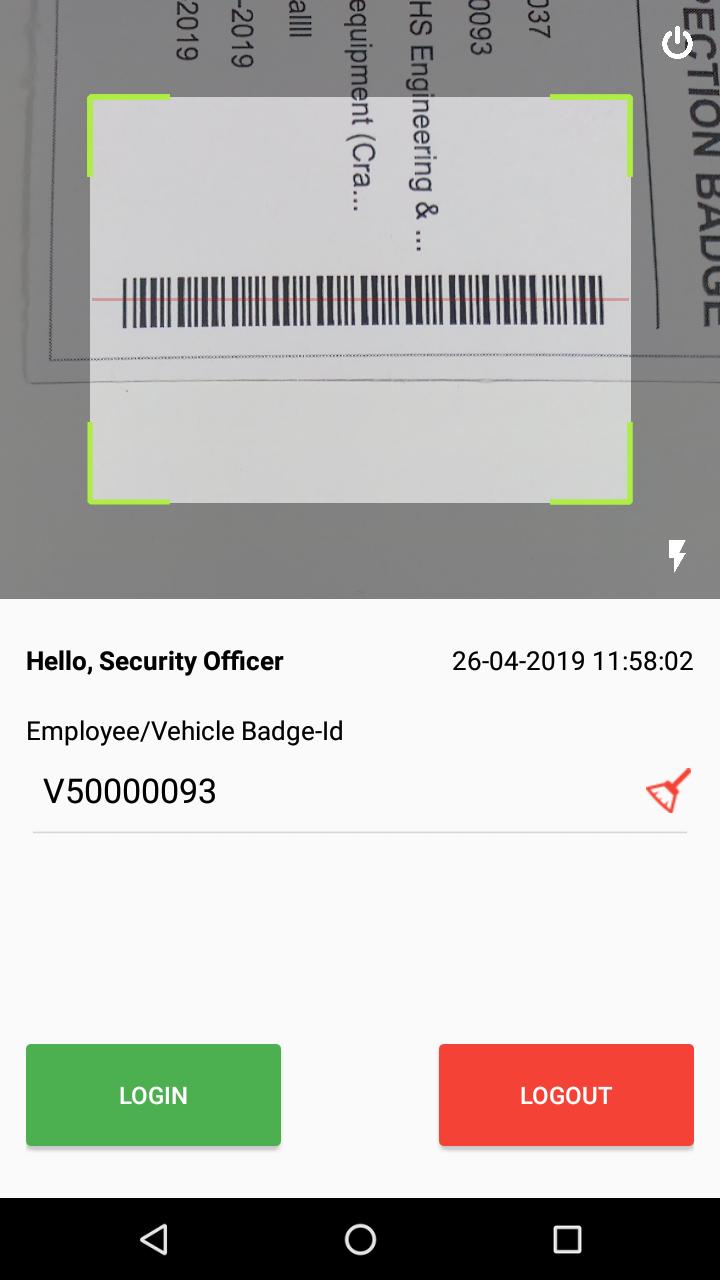
Task: Tap the green LOGIN button
Action: (153, 1095)
